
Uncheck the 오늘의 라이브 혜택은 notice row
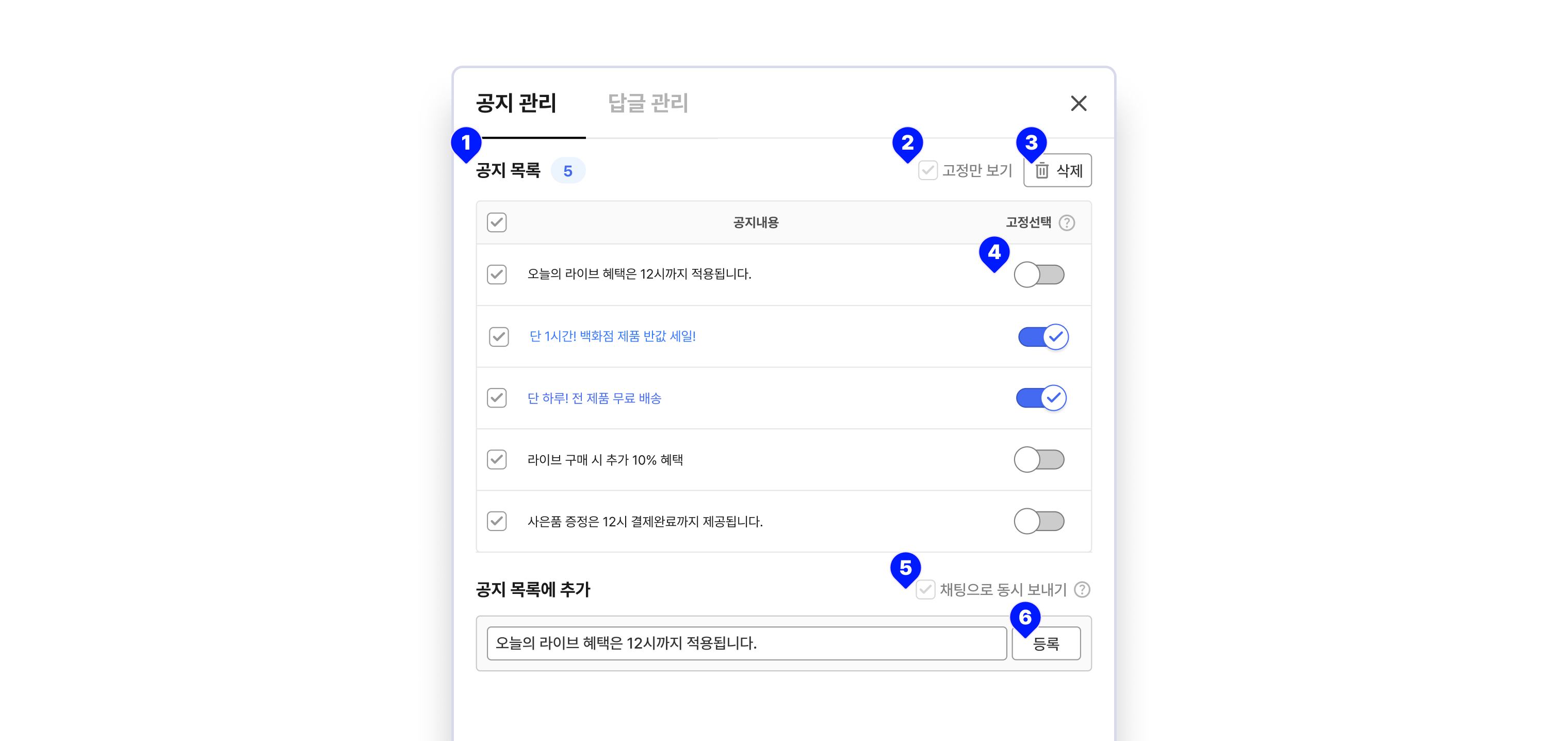click(497, 275)
